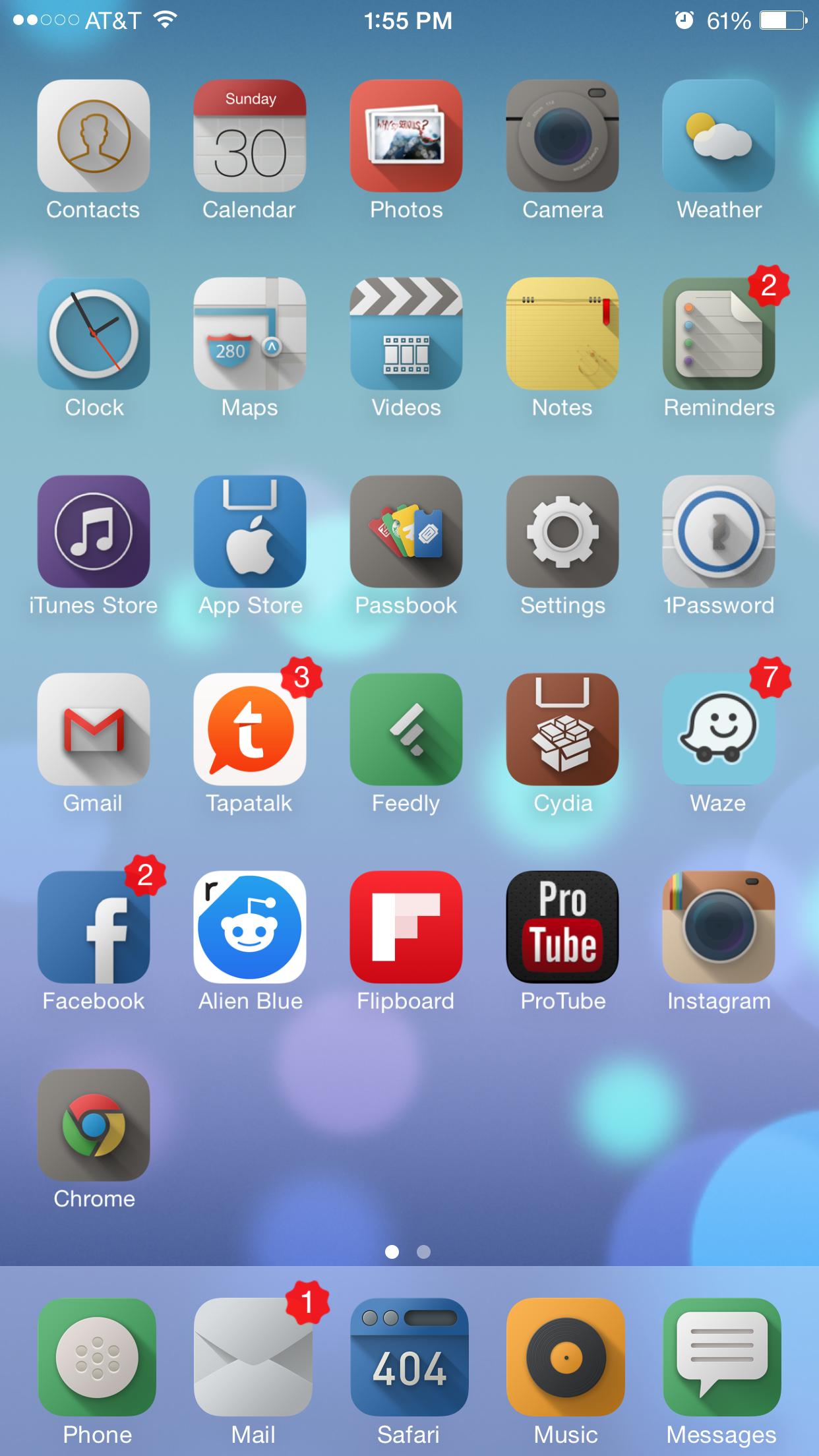Launch Cydia
Viewport: 819px width, 1456px height.
pyautogui.click(x=562, y=729)
